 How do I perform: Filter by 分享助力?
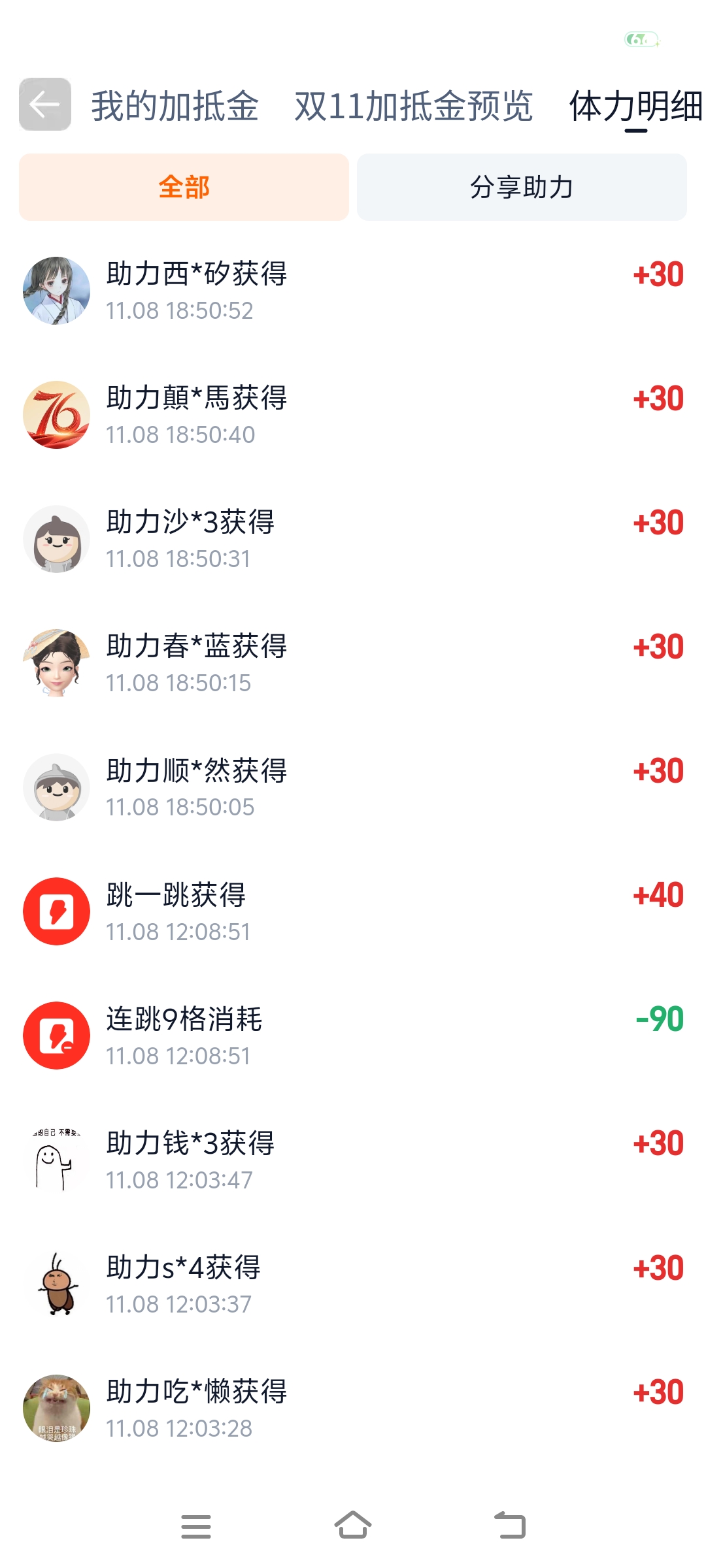pos(521,188)
